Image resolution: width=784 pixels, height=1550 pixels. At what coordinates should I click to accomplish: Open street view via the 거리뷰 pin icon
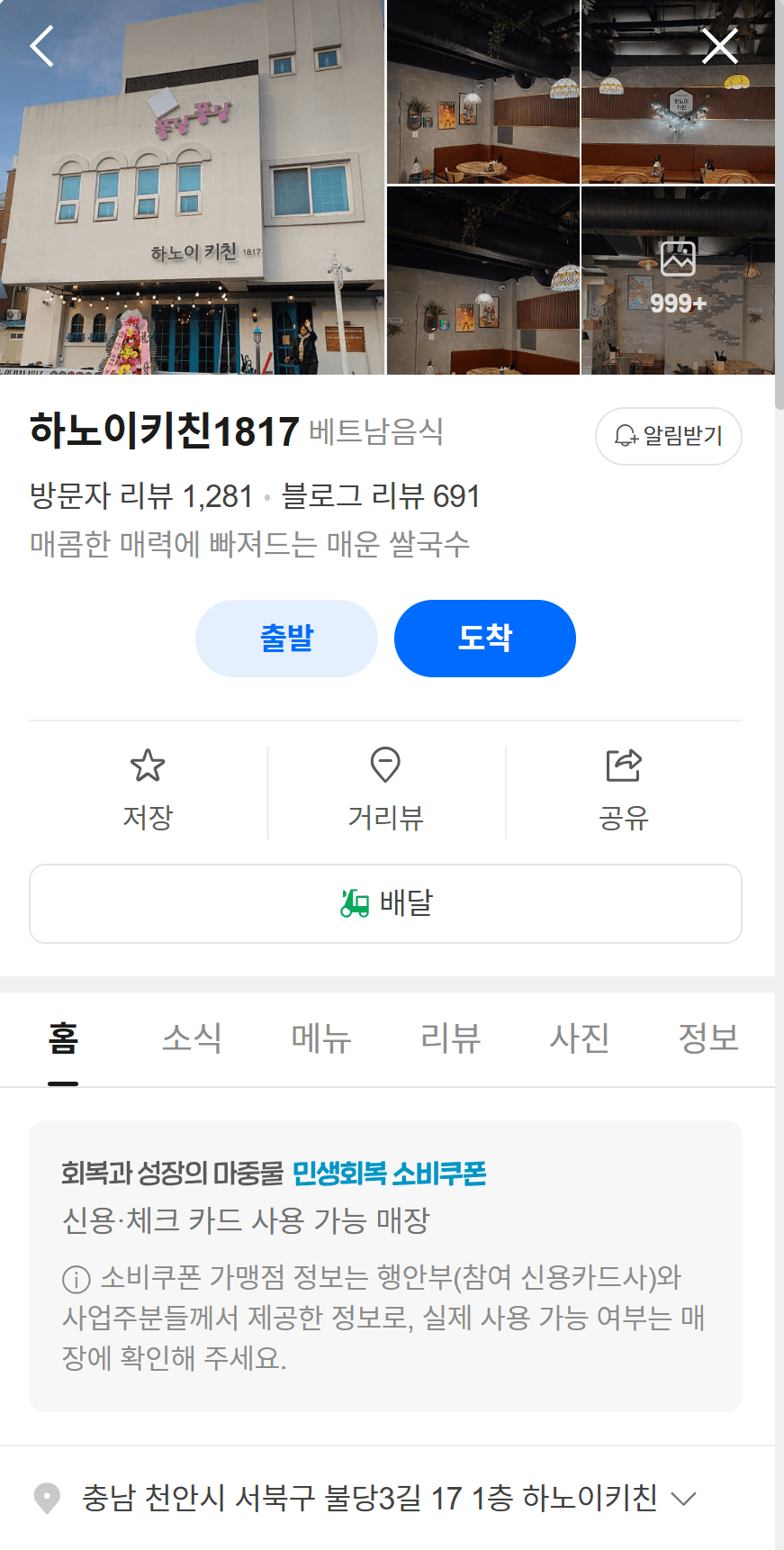tap(385, 766)
